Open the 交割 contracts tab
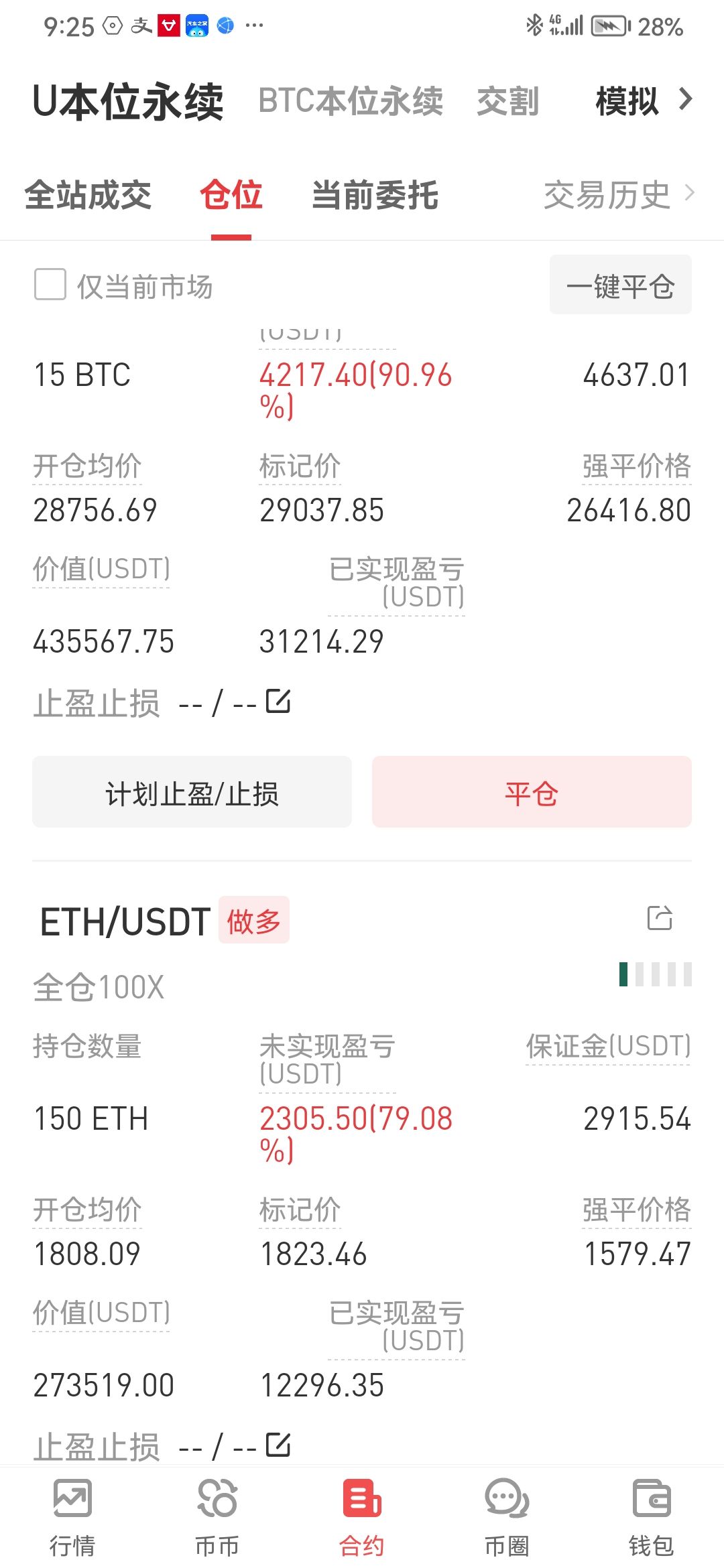The height and width of the screenshot is (1568, 724). coord(507,101)
